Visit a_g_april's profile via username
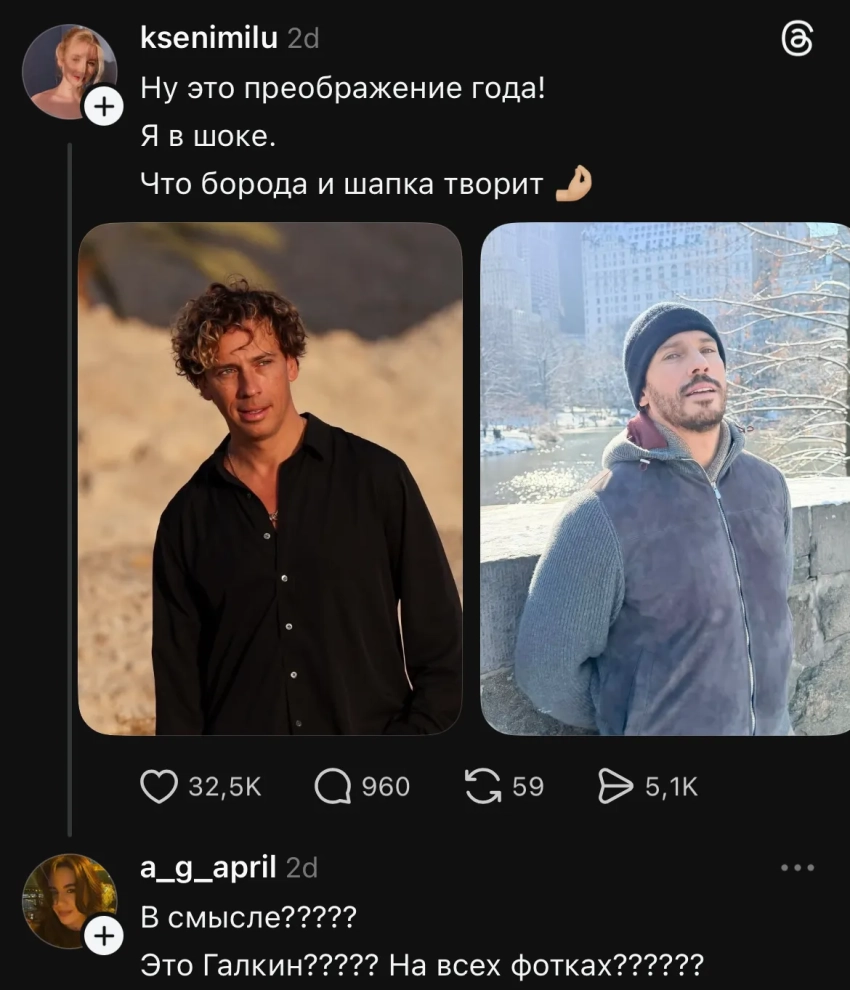 (x=208, y=867)
